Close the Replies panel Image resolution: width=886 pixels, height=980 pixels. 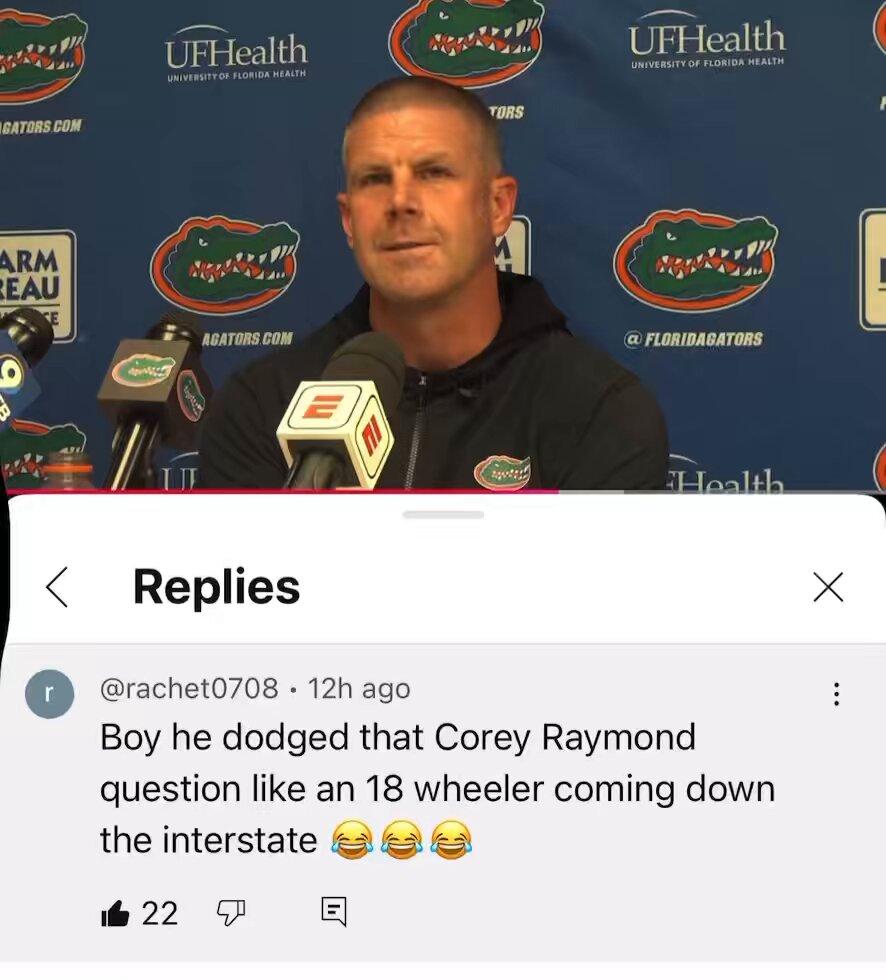(x=829, y=587)
